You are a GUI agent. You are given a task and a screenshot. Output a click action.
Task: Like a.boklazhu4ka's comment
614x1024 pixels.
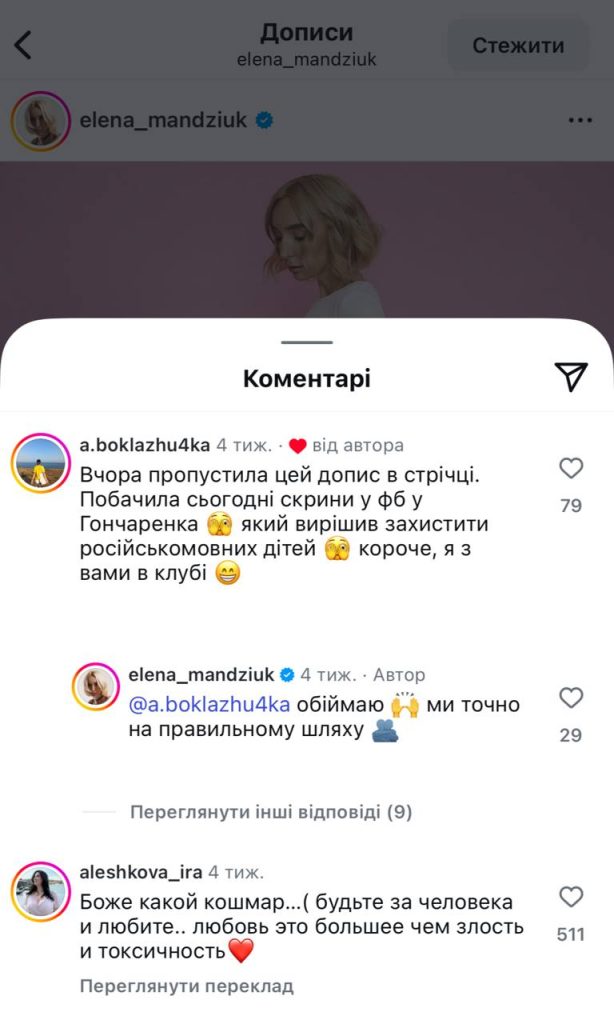tap(571, 468)
